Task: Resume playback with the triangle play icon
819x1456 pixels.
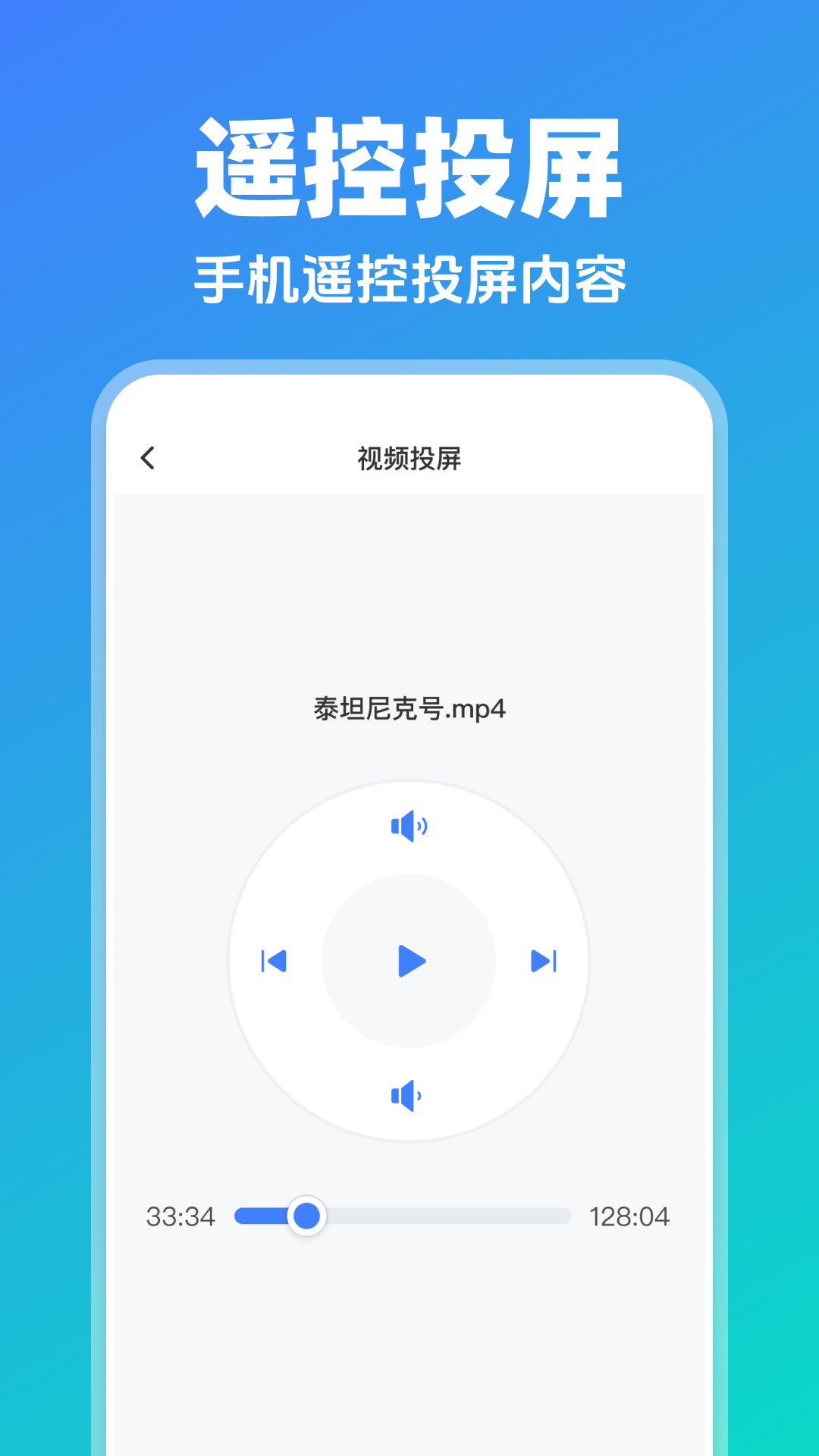Action: coord(409,962)
